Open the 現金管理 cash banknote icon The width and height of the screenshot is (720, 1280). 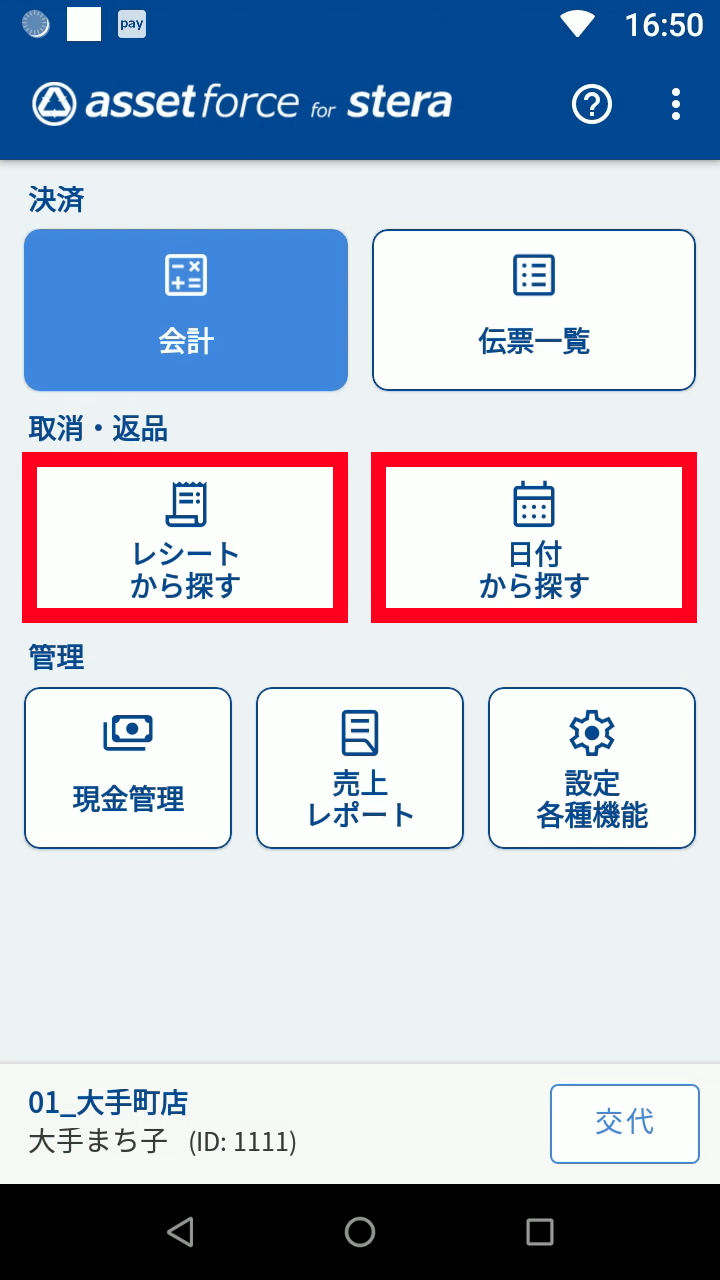(127, 732)
